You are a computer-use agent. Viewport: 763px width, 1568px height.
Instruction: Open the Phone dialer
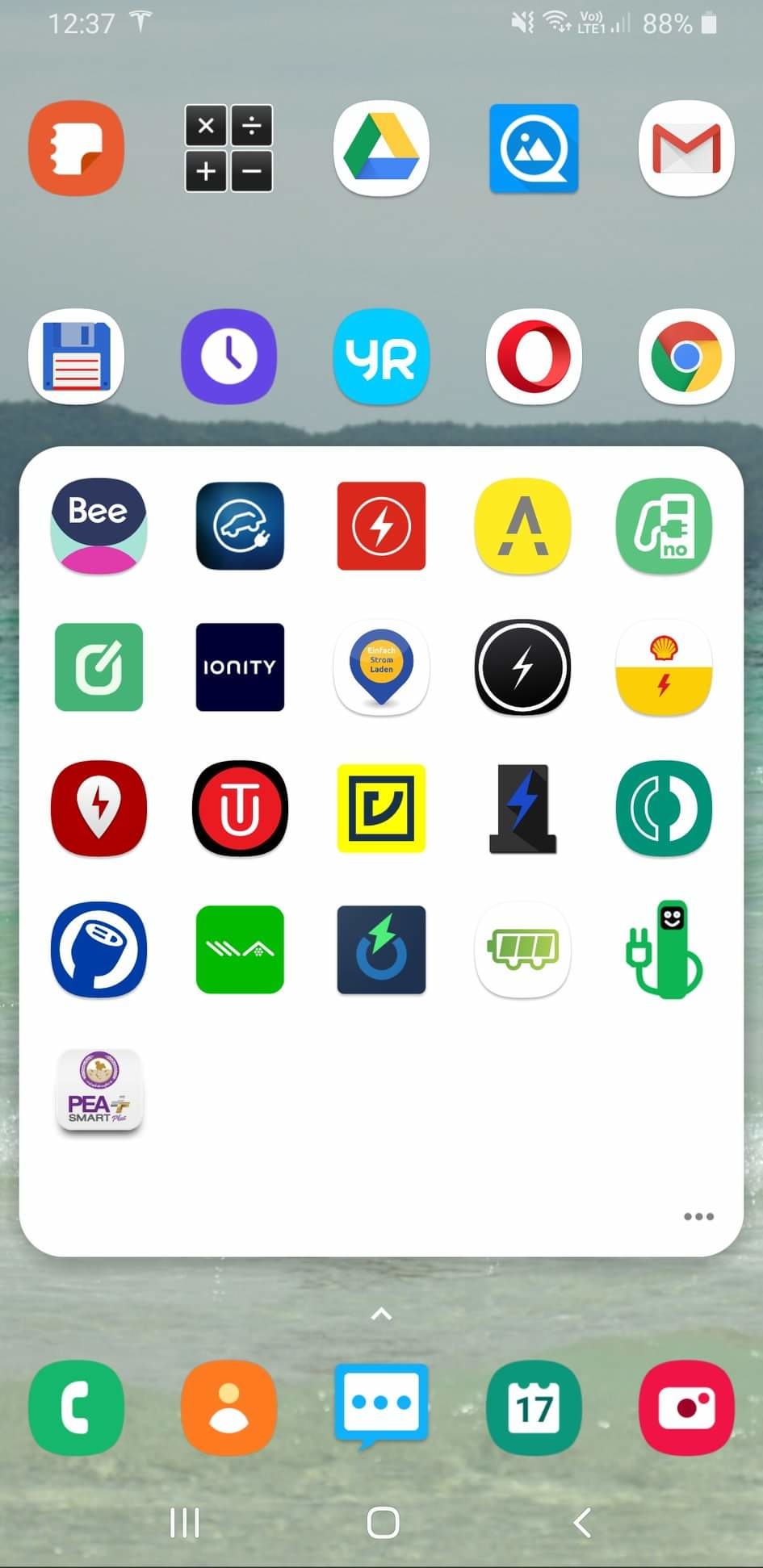(76, 1407)
